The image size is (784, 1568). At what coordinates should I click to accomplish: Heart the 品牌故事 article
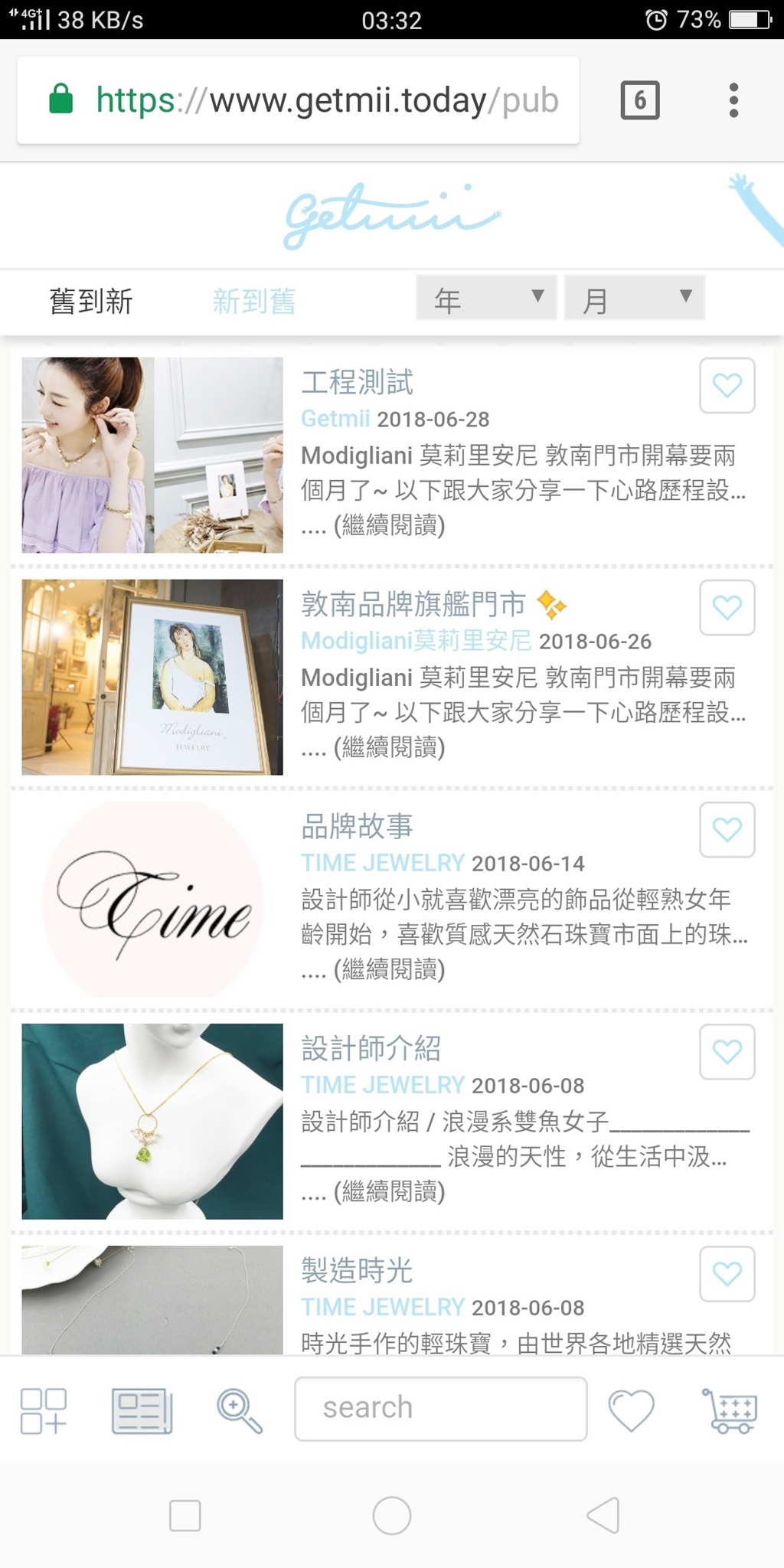(x=727, y=829)
